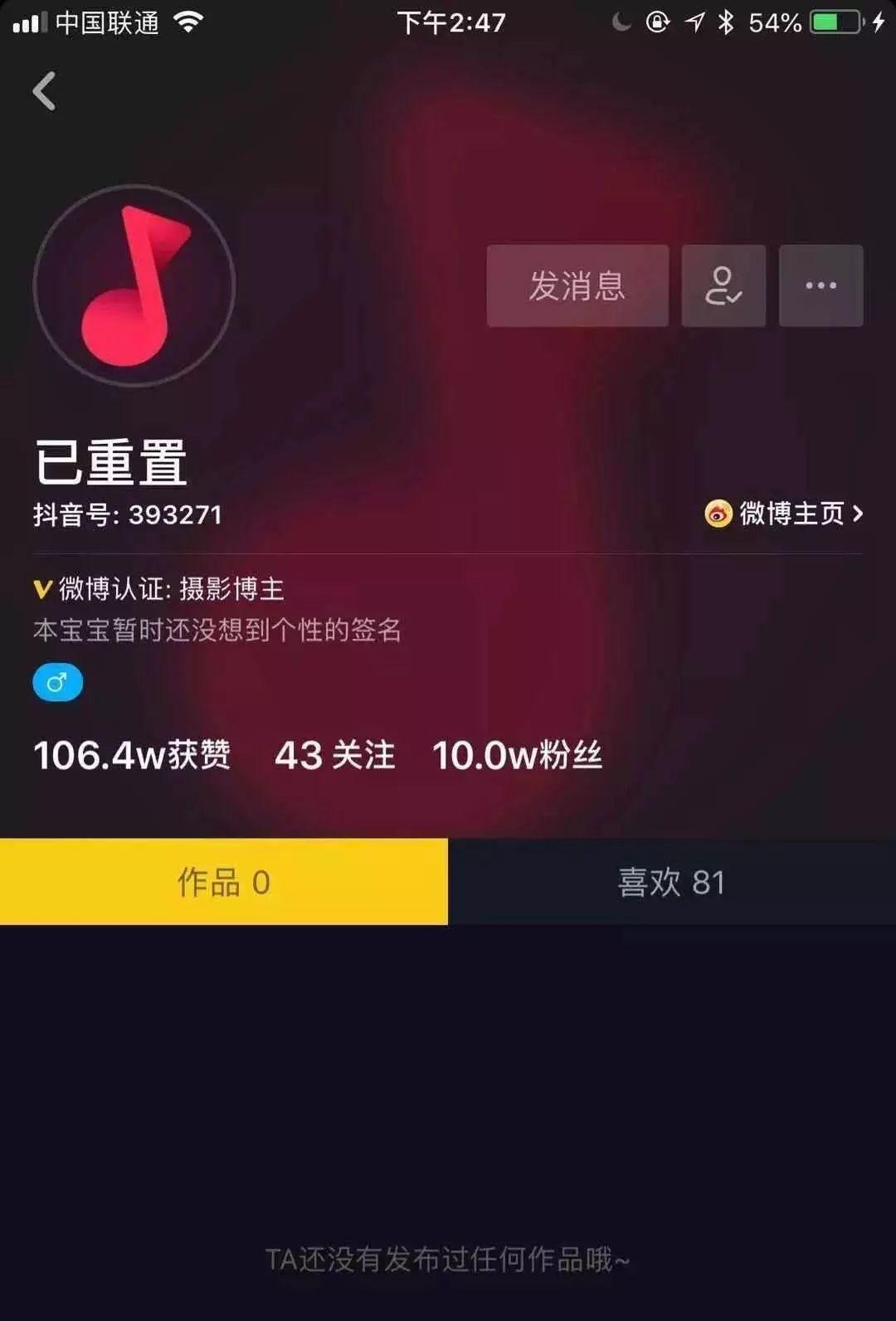Switch to the 喜欢 81 tab
The width and height of the screenshot is (896, 1321).
pos(670,881)
